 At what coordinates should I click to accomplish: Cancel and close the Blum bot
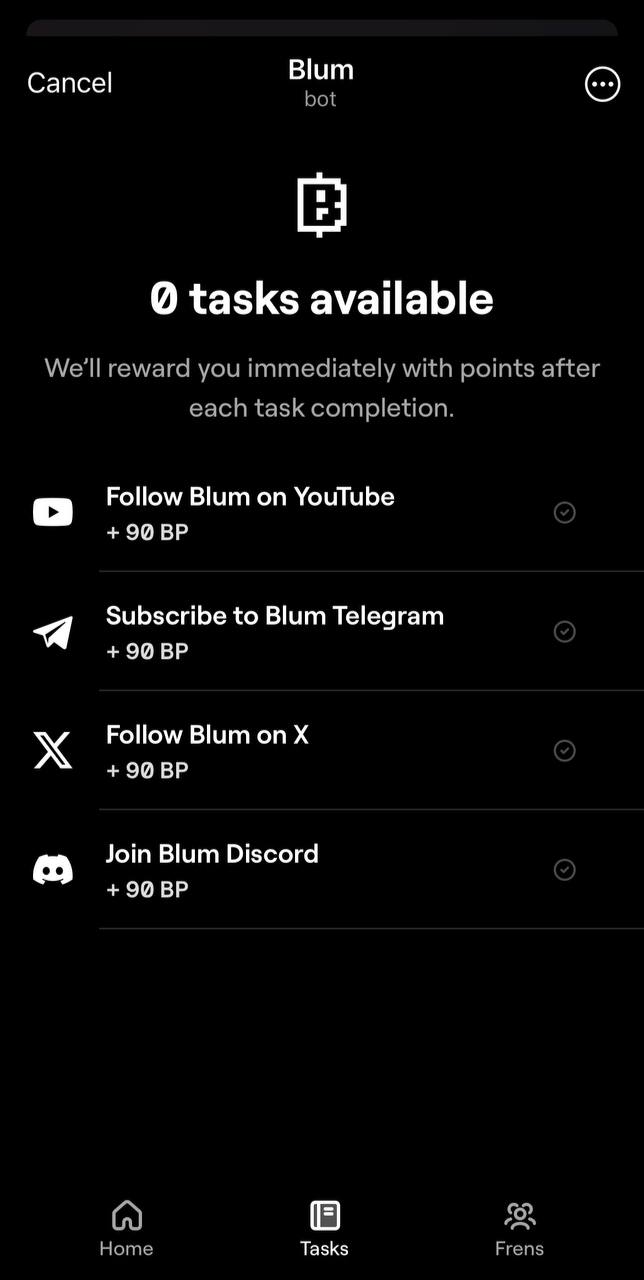pos(70,83)
